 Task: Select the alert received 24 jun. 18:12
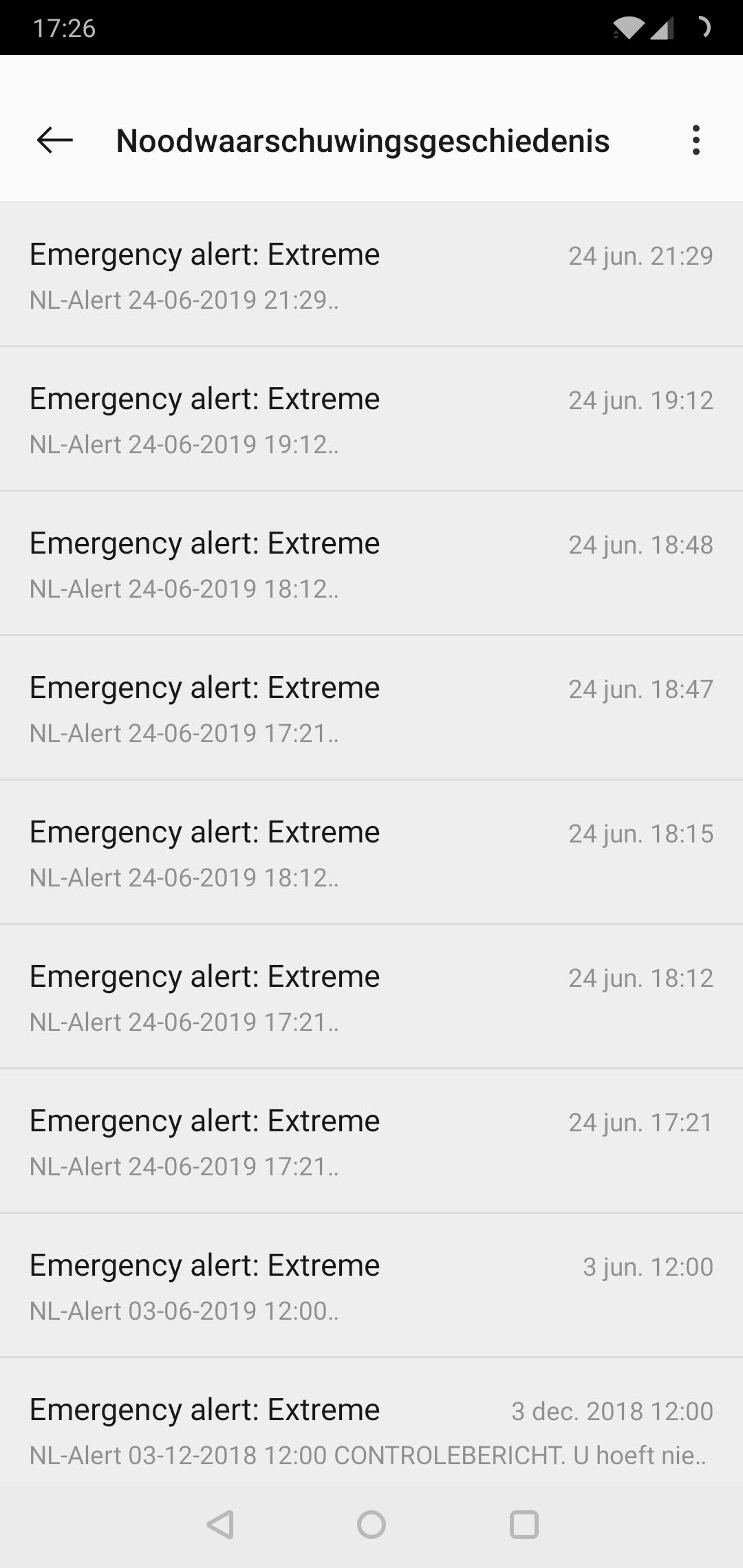(x=371, y=997)
